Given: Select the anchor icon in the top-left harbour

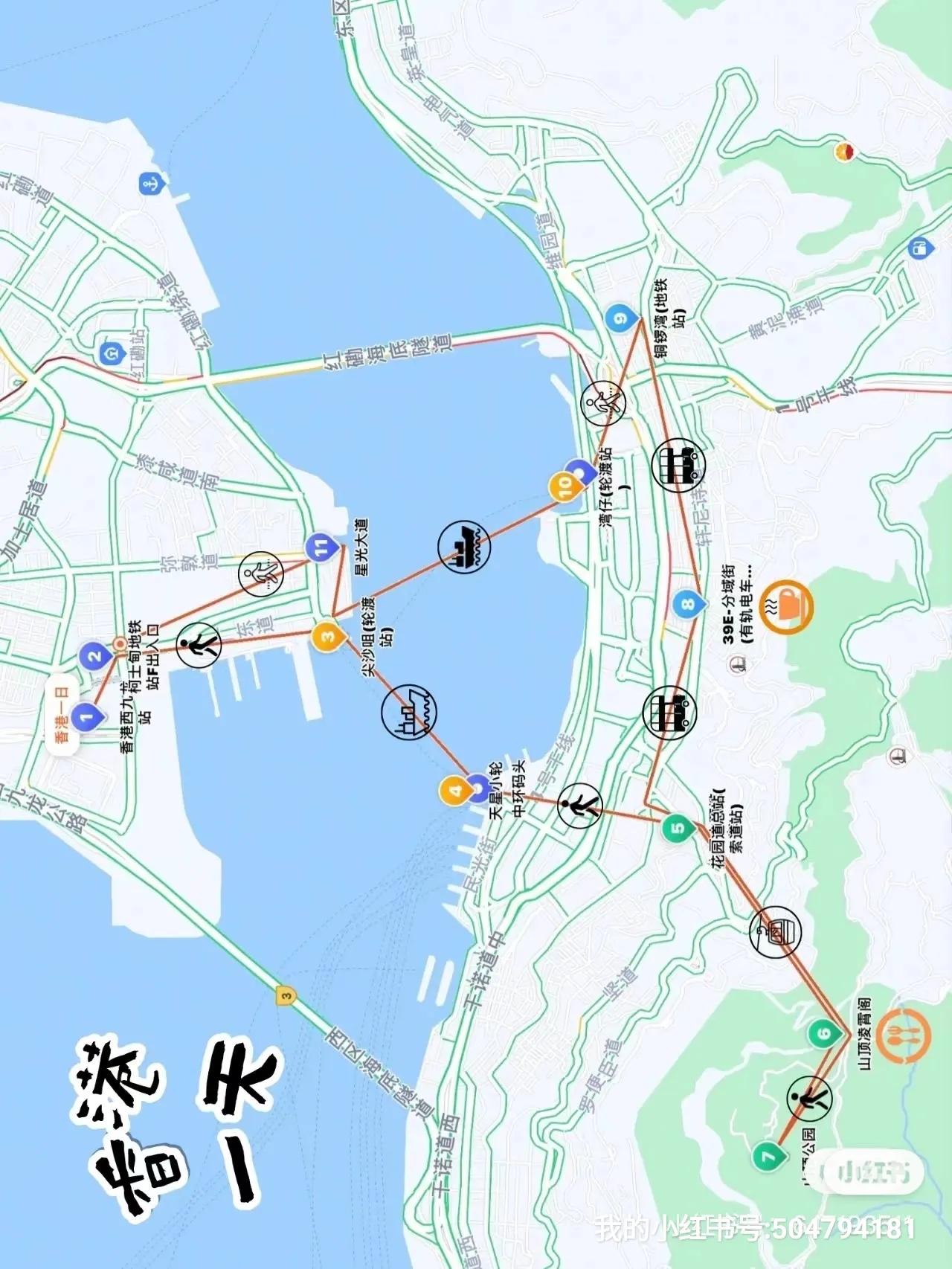Looking at the screenshot, I should coord(150,184).
